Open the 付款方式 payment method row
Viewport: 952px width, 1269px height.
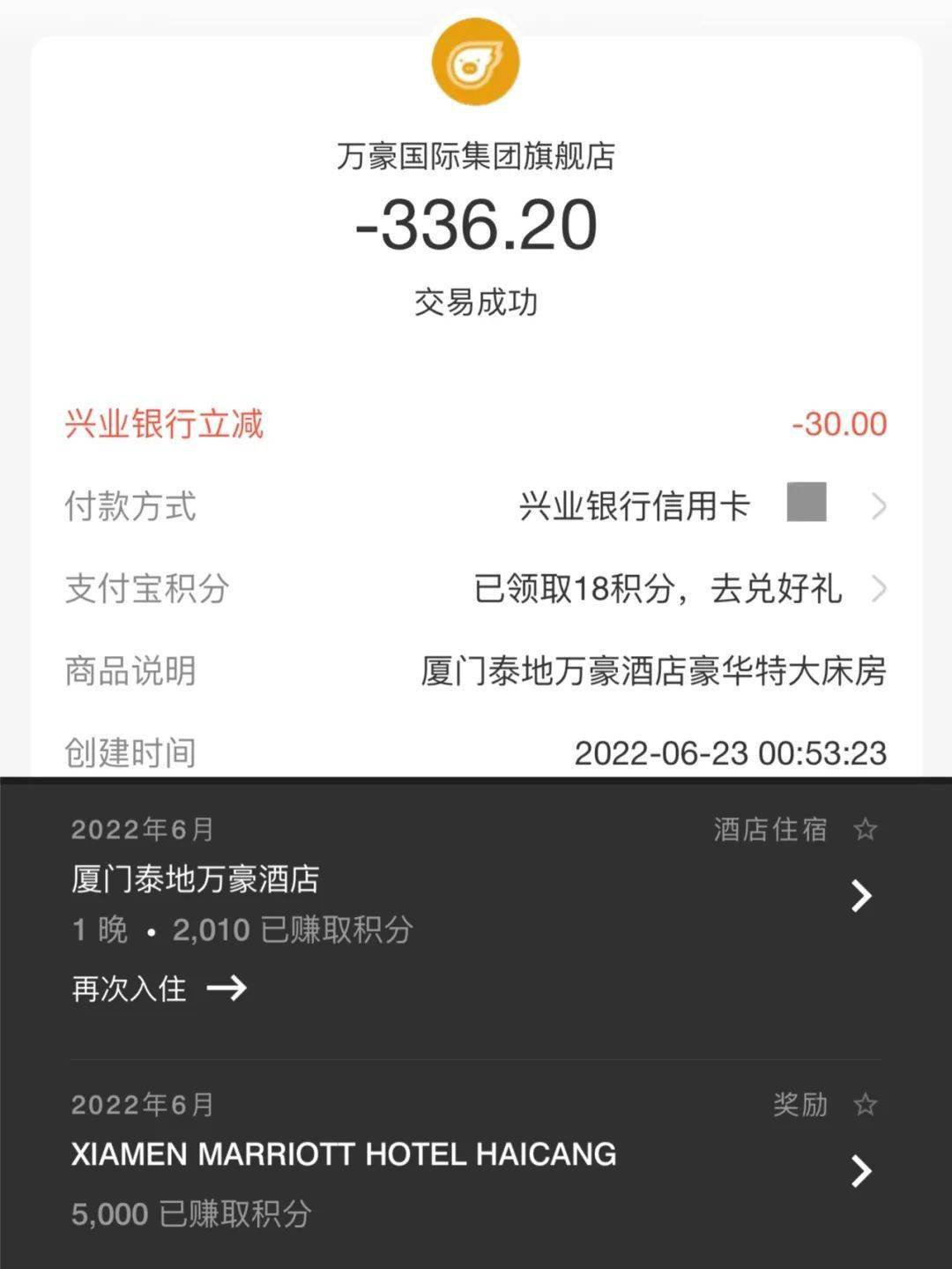click(878, 506)
